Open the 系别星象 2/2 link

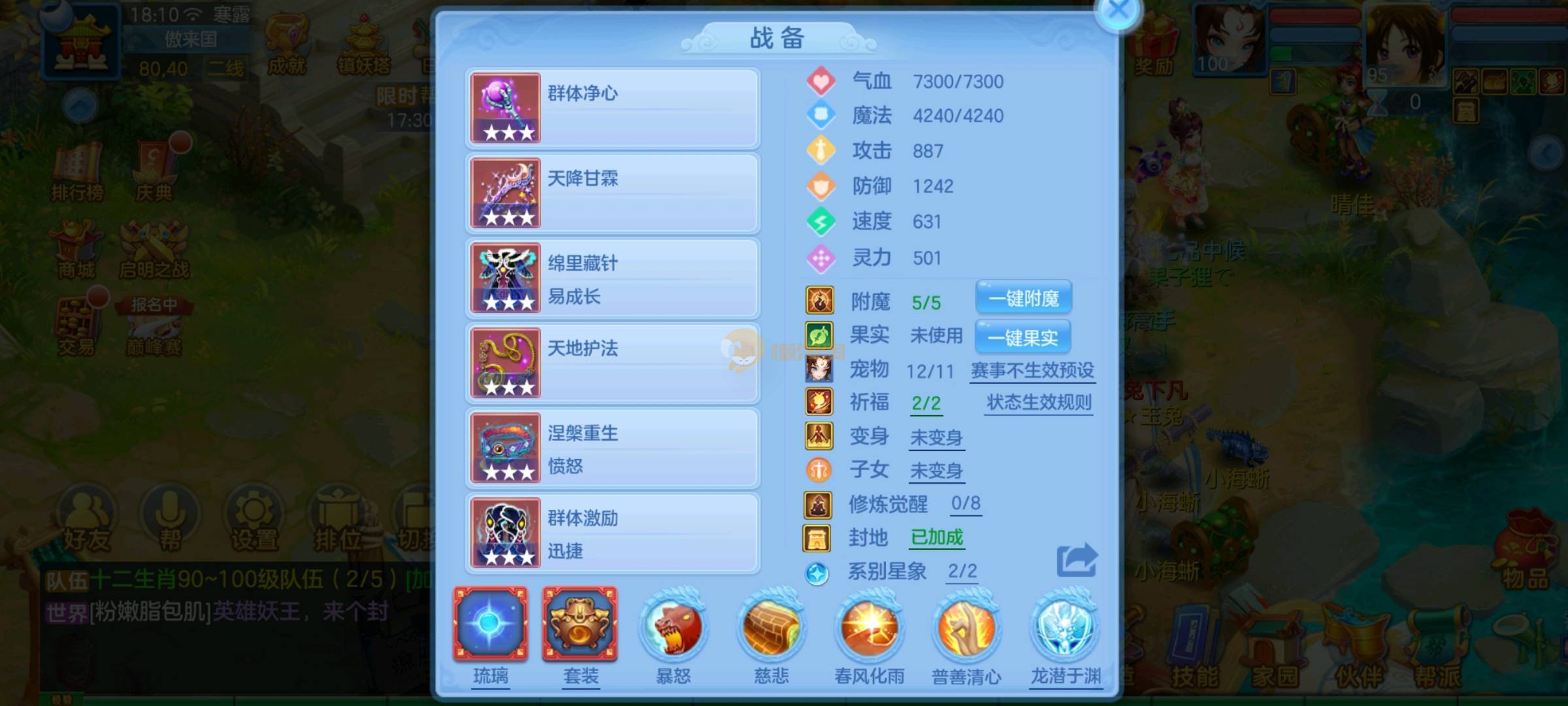(x=962, y=571)
